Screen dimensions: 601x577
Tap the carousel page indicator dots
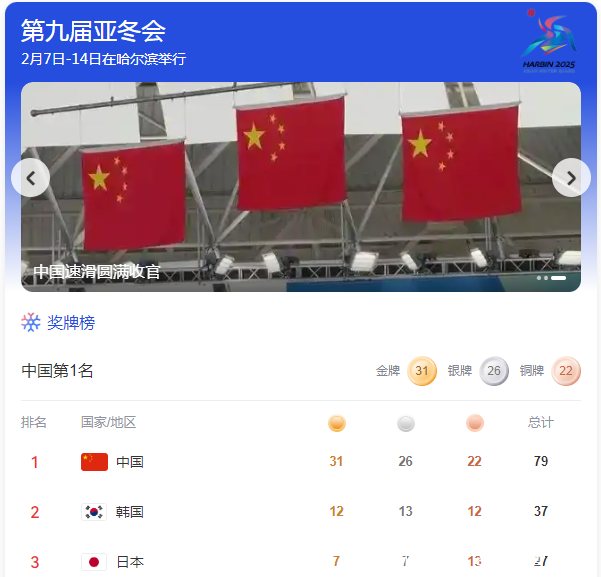[552, 277]
